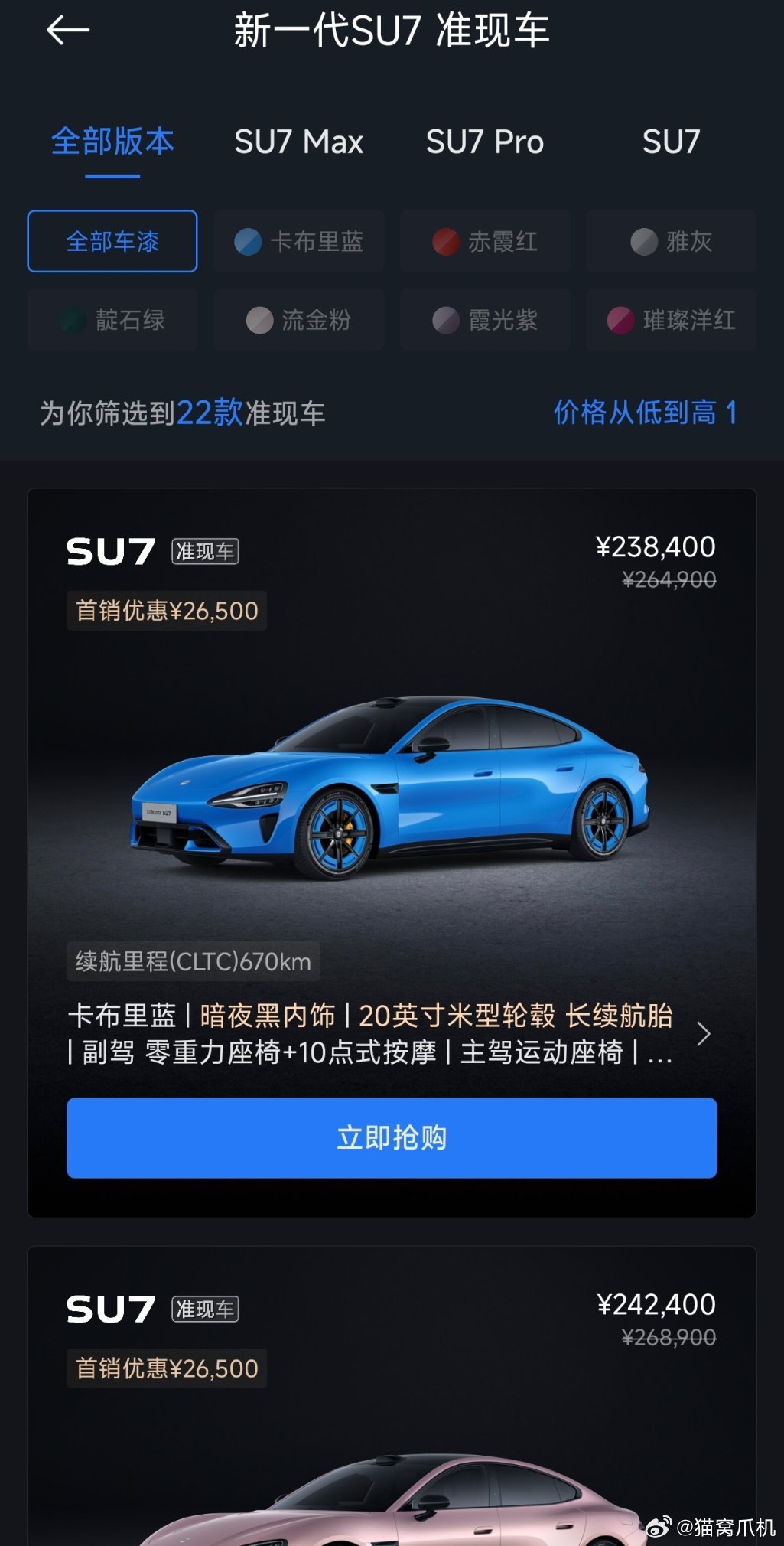
Task: Tap the blue SU7 car image
Action: [x=392, y=796]
